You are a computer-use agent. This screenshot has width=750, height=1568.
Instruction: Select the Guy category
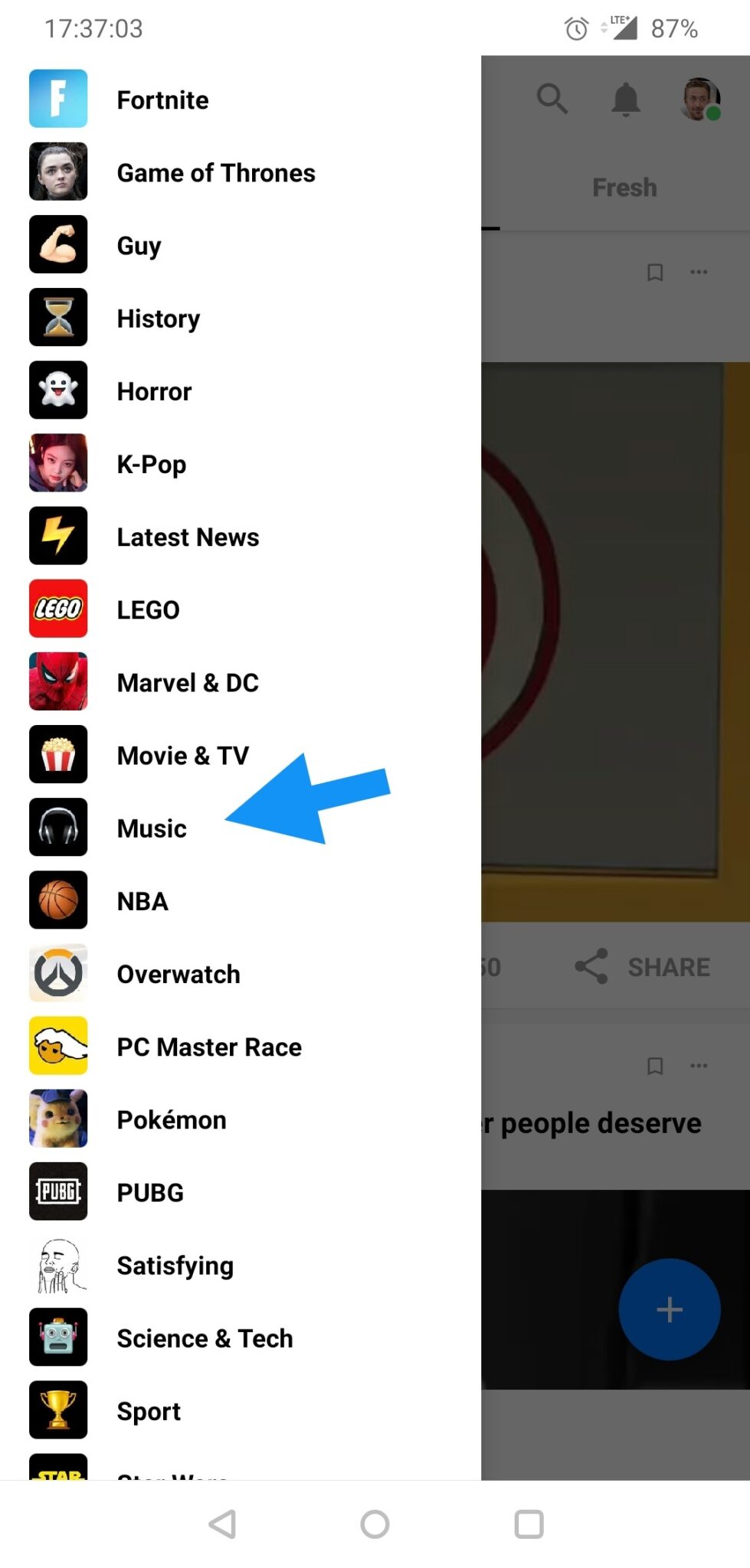[x=241, y=245]
